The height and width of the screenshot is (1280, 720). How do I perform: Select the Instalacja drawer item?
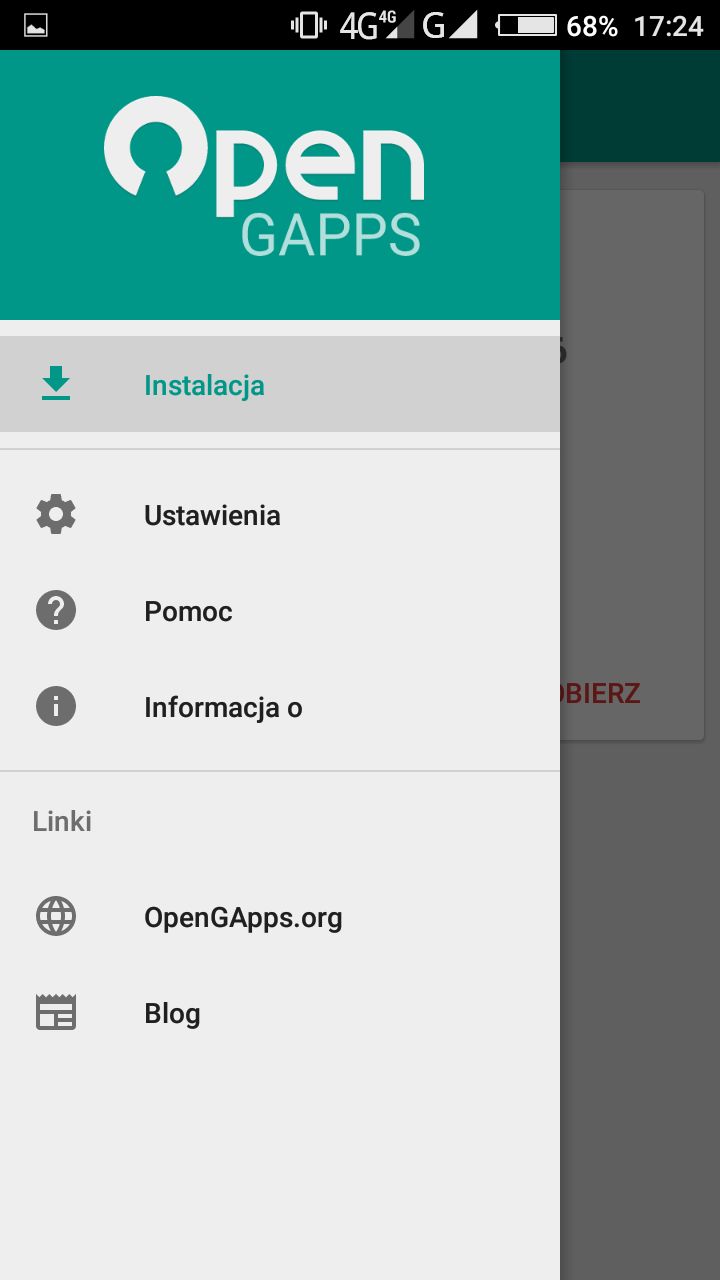point(280,384)
